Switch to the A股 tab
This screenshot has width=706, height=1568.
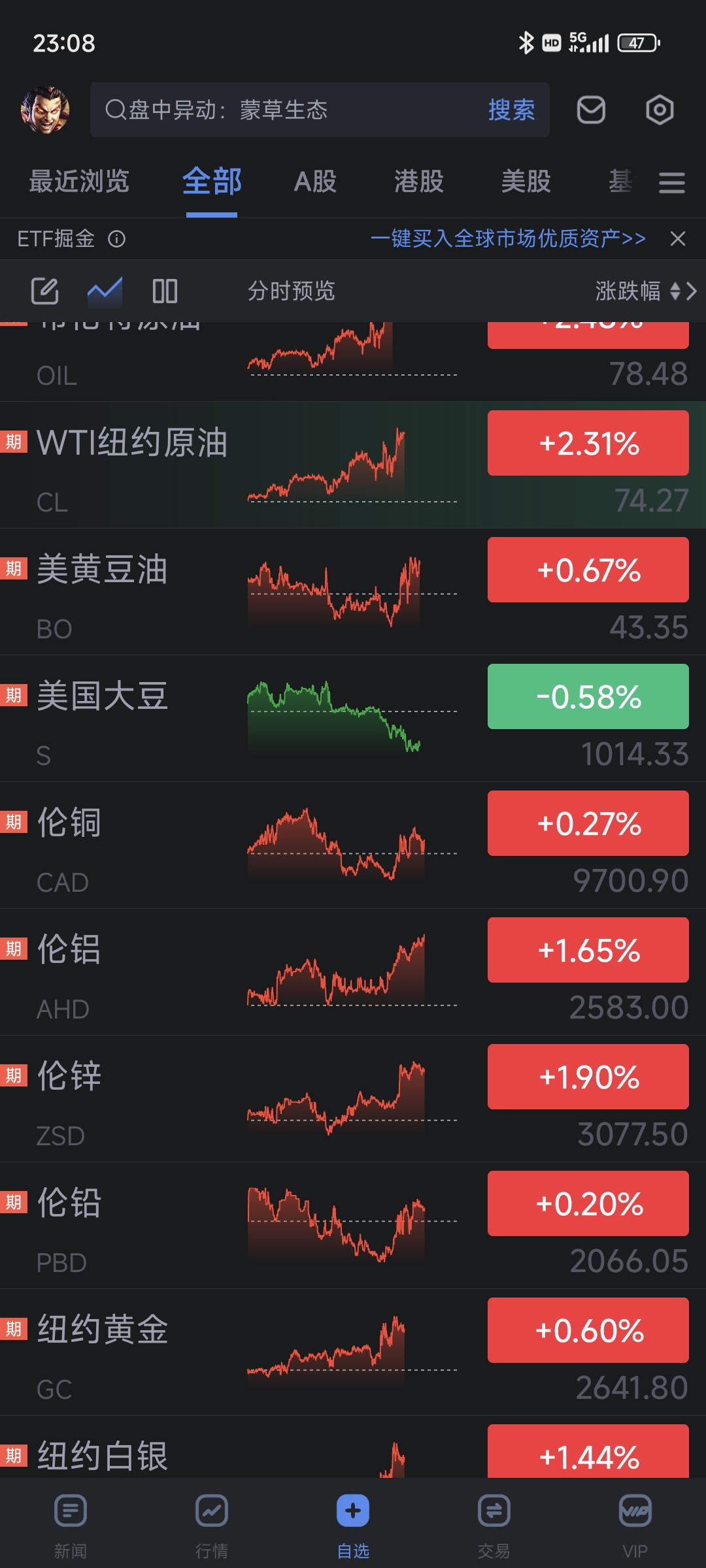pyautogui.click(x=315, y=182)
